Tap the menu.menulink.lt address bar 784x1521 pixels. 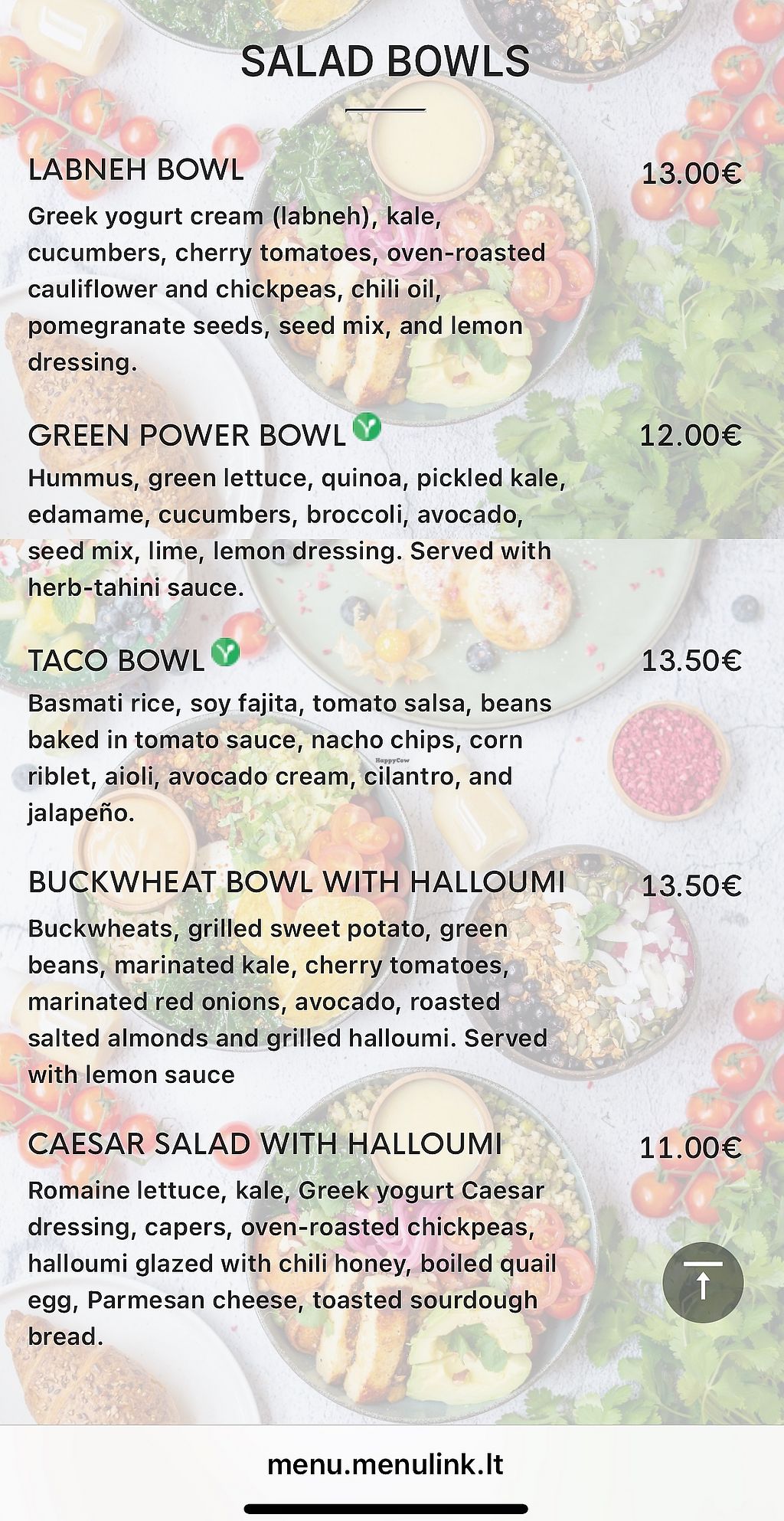pos(385,1464)
